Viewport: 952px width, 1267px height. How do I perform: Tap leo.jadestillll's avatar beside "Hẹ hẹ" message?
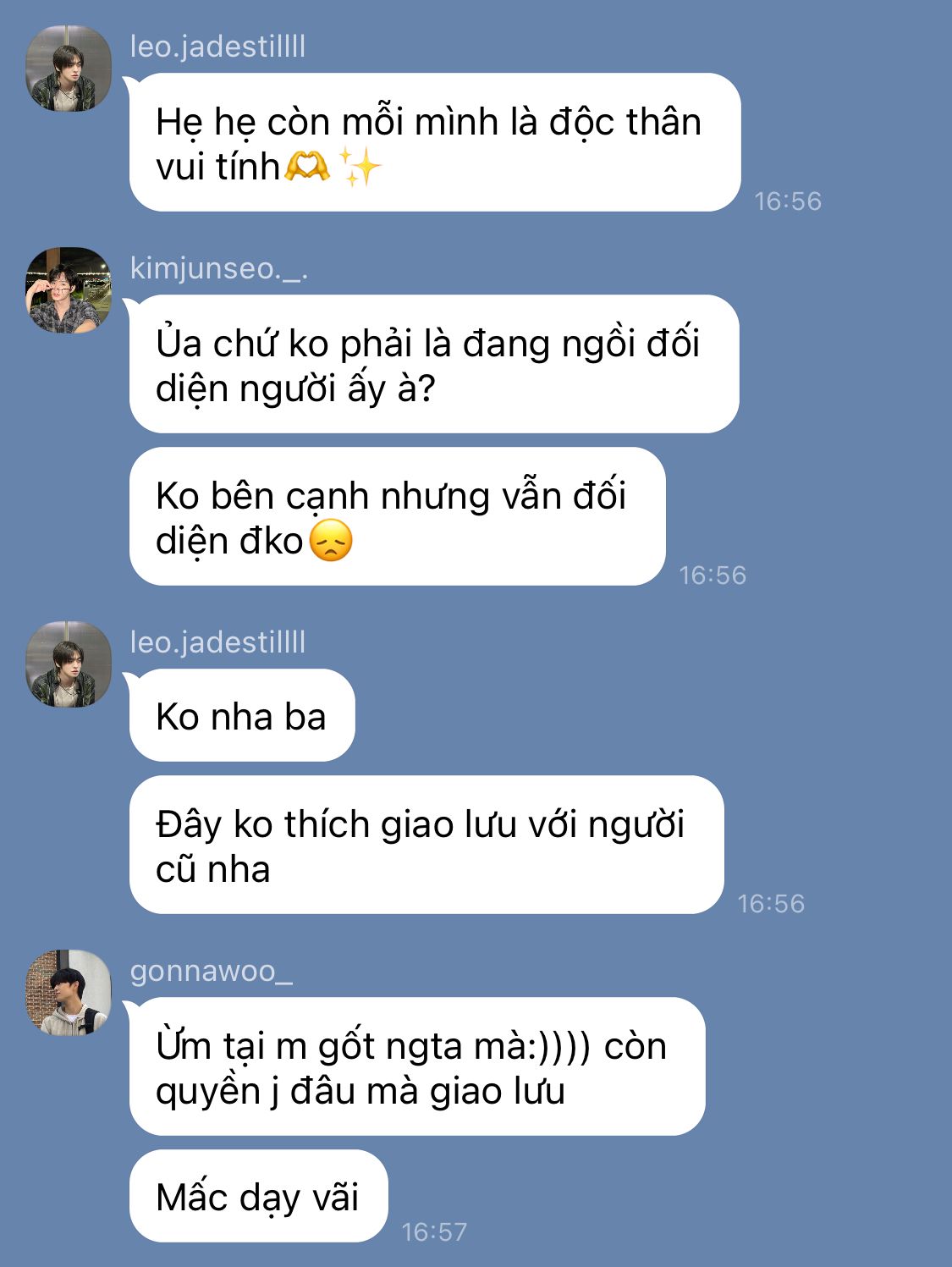pos(69,69)
